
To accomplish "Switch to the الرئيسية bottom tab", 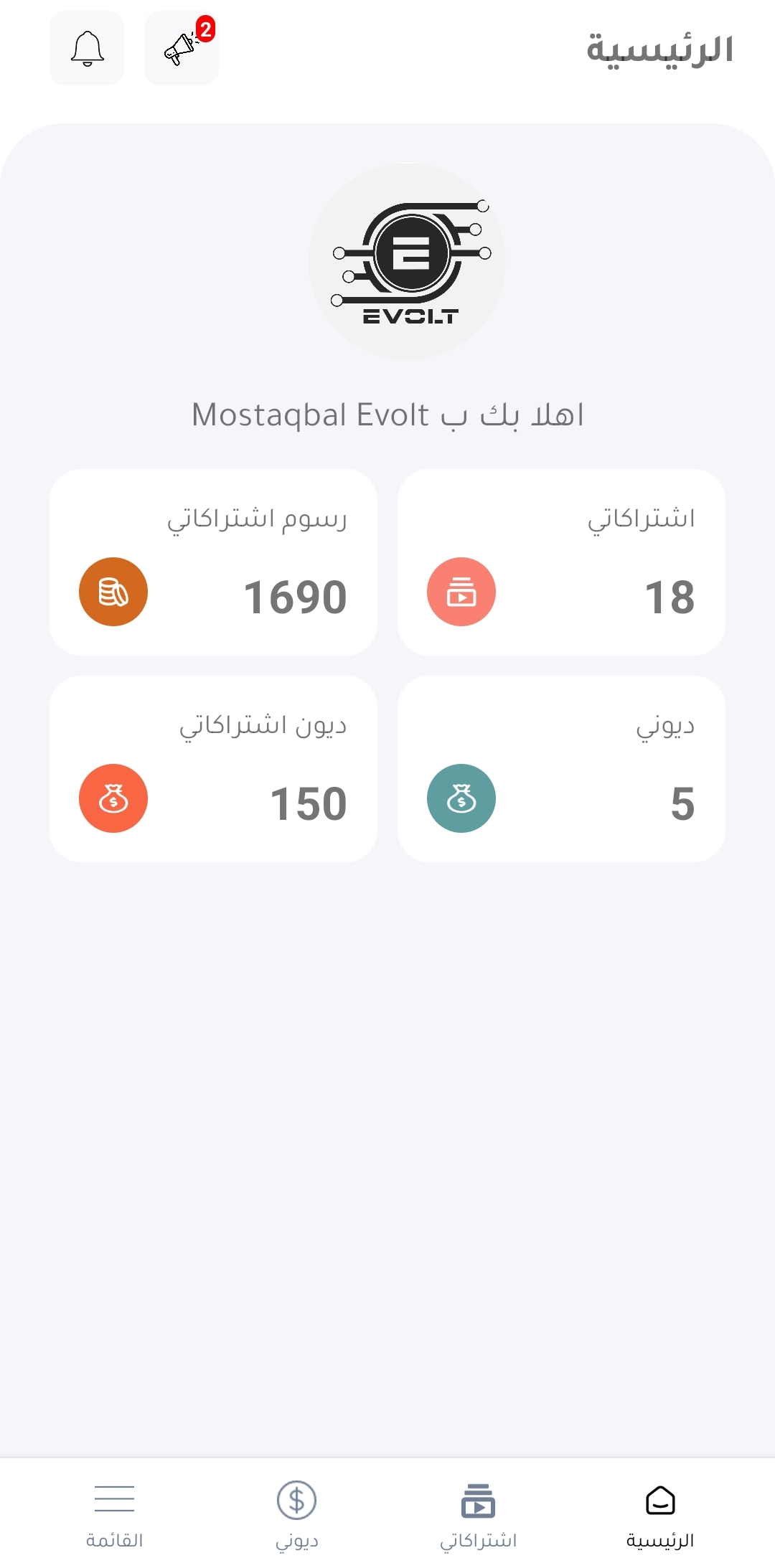I will 660,1515.
